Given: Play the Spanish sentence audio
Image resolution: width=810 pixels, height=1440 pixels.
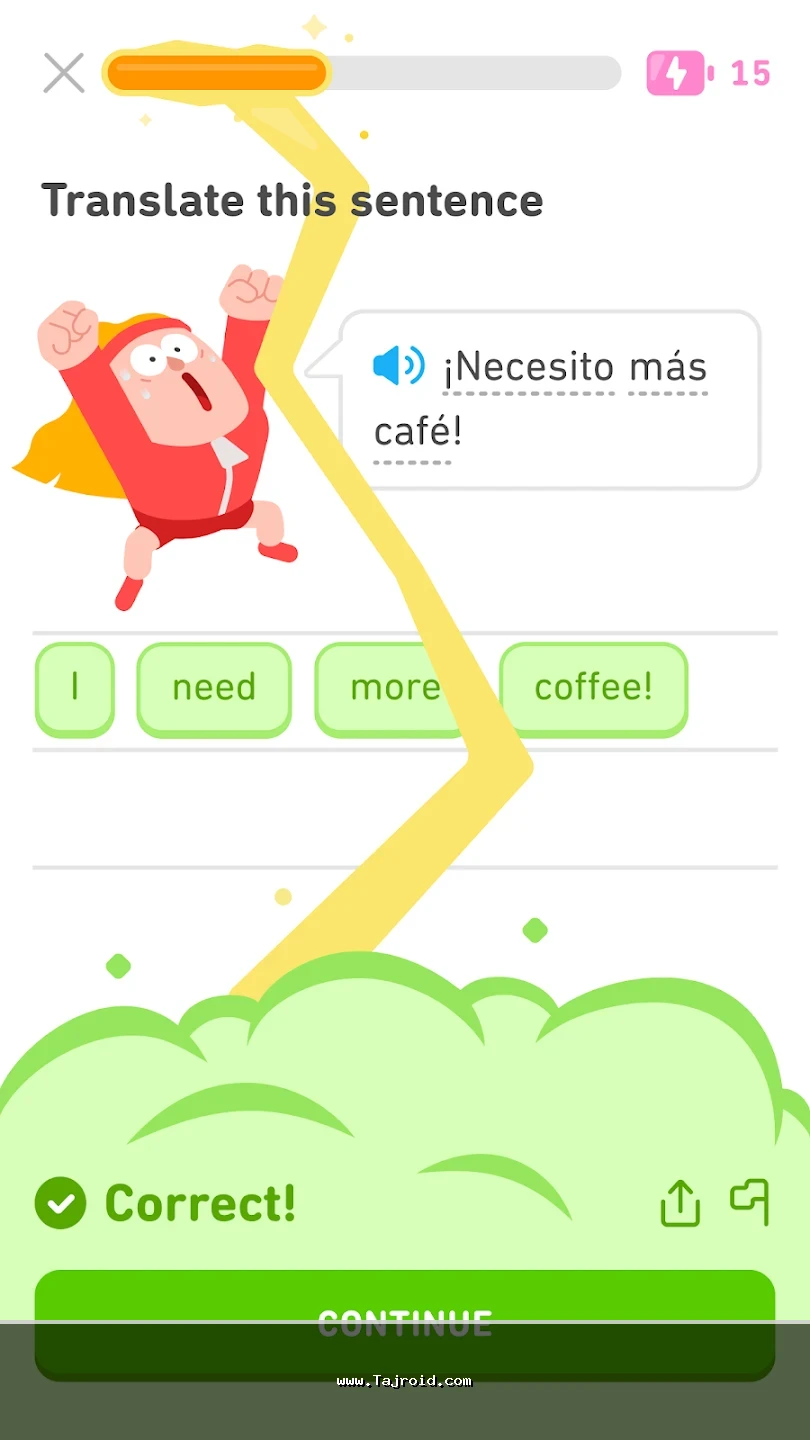Looking at the screenshot, I should tap(399, 366).
